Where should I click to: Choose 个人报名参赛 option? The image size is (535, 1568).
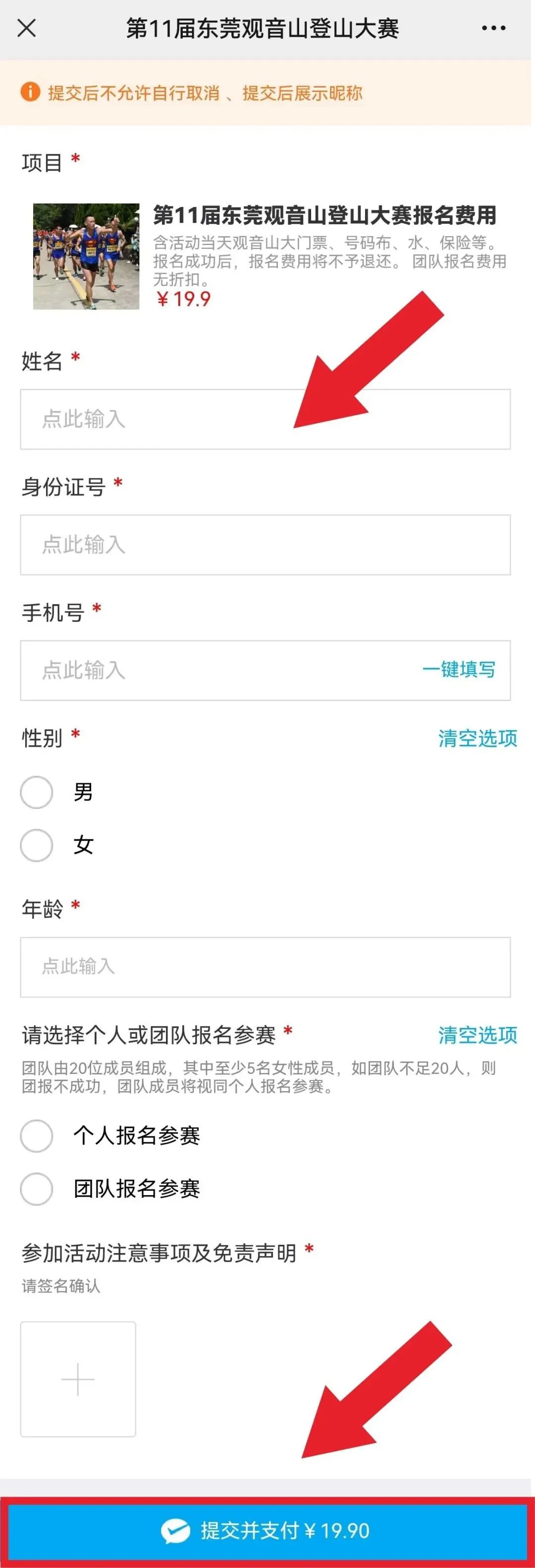point(37,1136)
